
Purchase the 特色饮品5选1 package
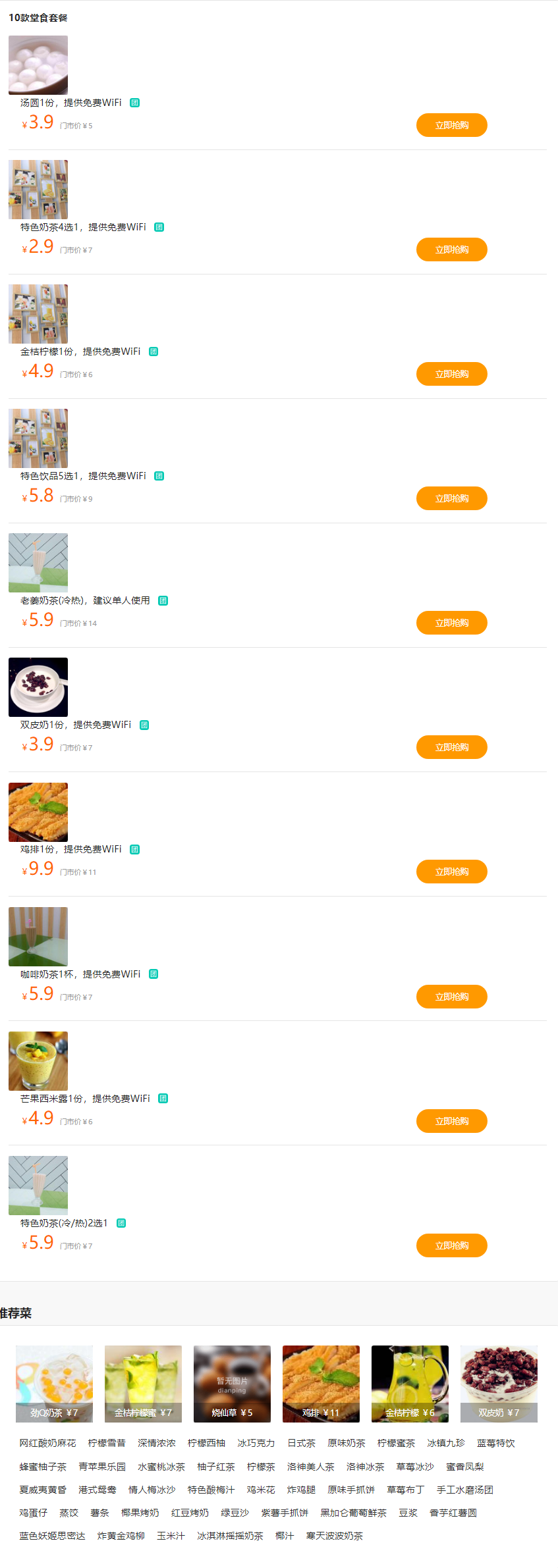tap(451, 498)
